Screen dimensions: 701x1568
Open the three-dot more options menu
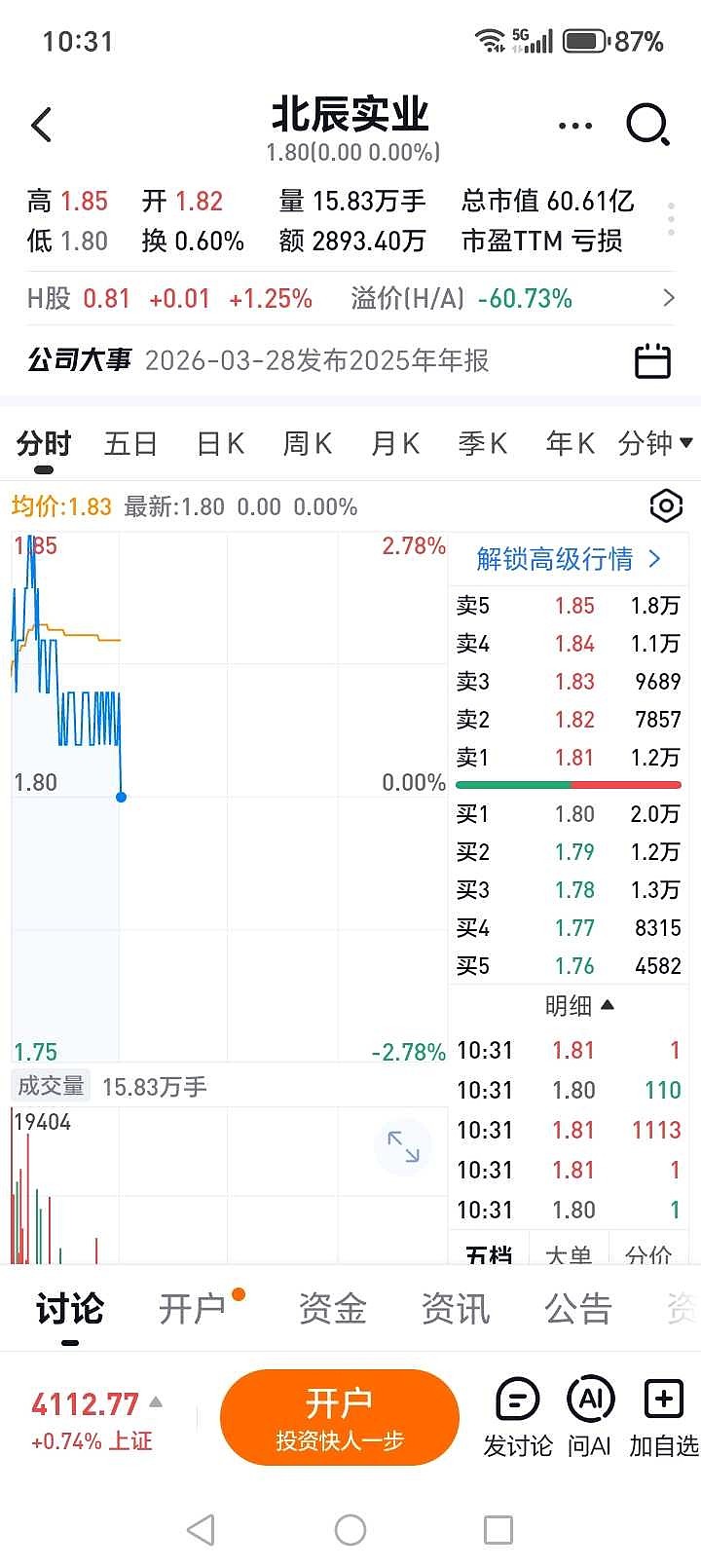(x=574, y=126)
